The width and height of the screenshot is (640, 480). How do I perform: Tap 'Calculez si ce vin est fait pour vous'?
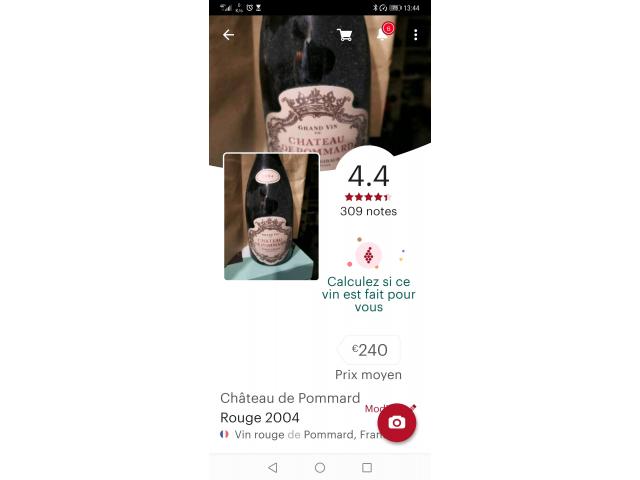tap(368, 294)
